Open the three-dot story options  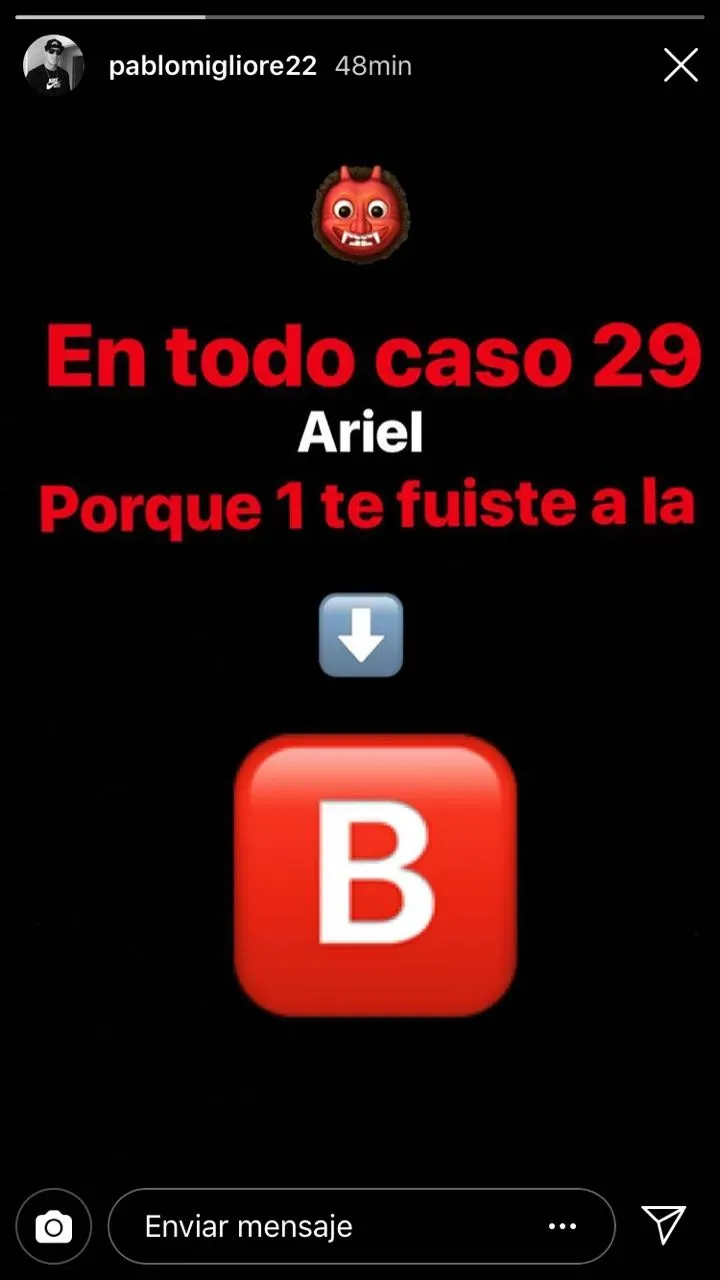pyautogui.click(x=563, y=1226)
